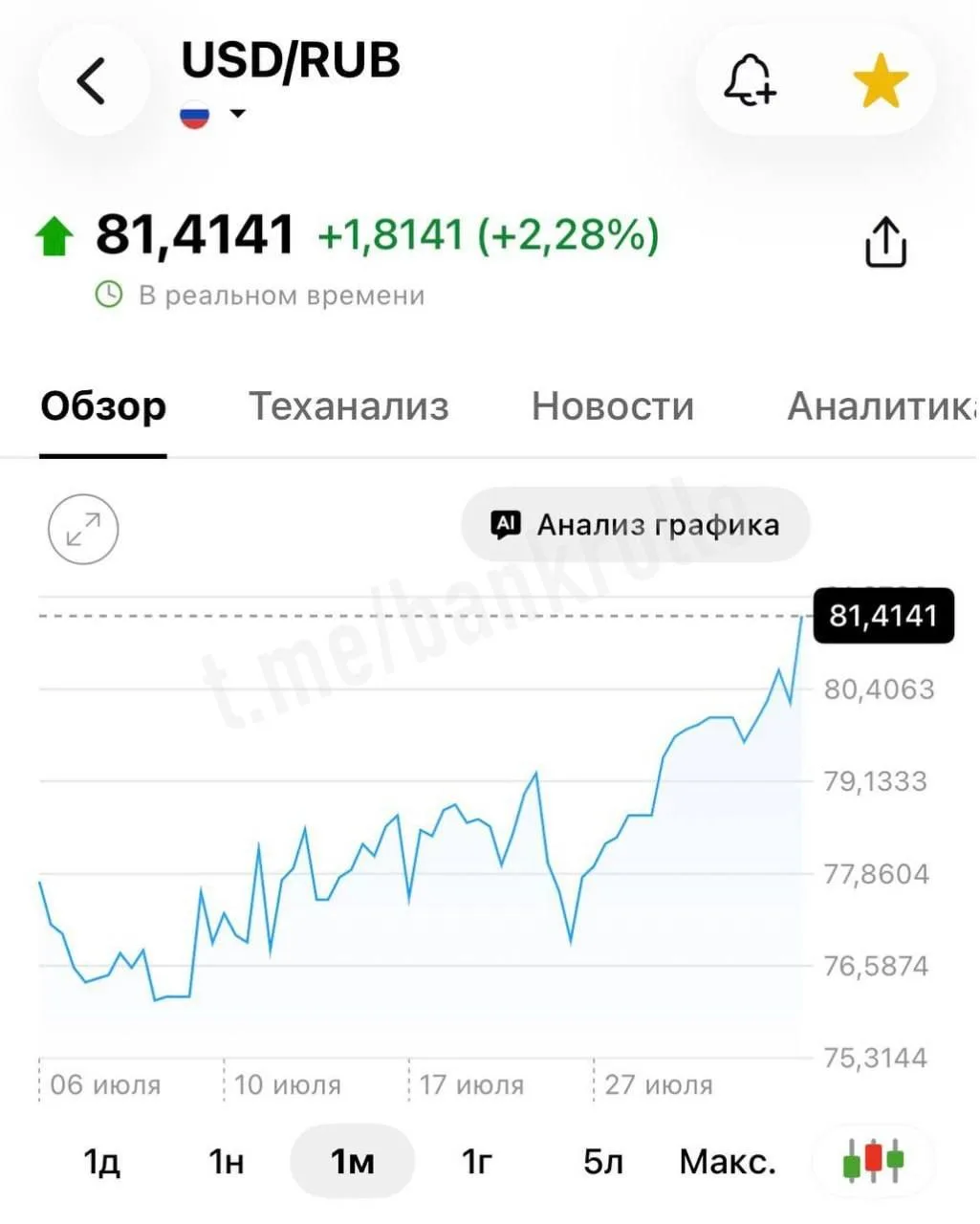Switch to candlestick chart view
The image size is (980, 1224).
(873, 1161)
